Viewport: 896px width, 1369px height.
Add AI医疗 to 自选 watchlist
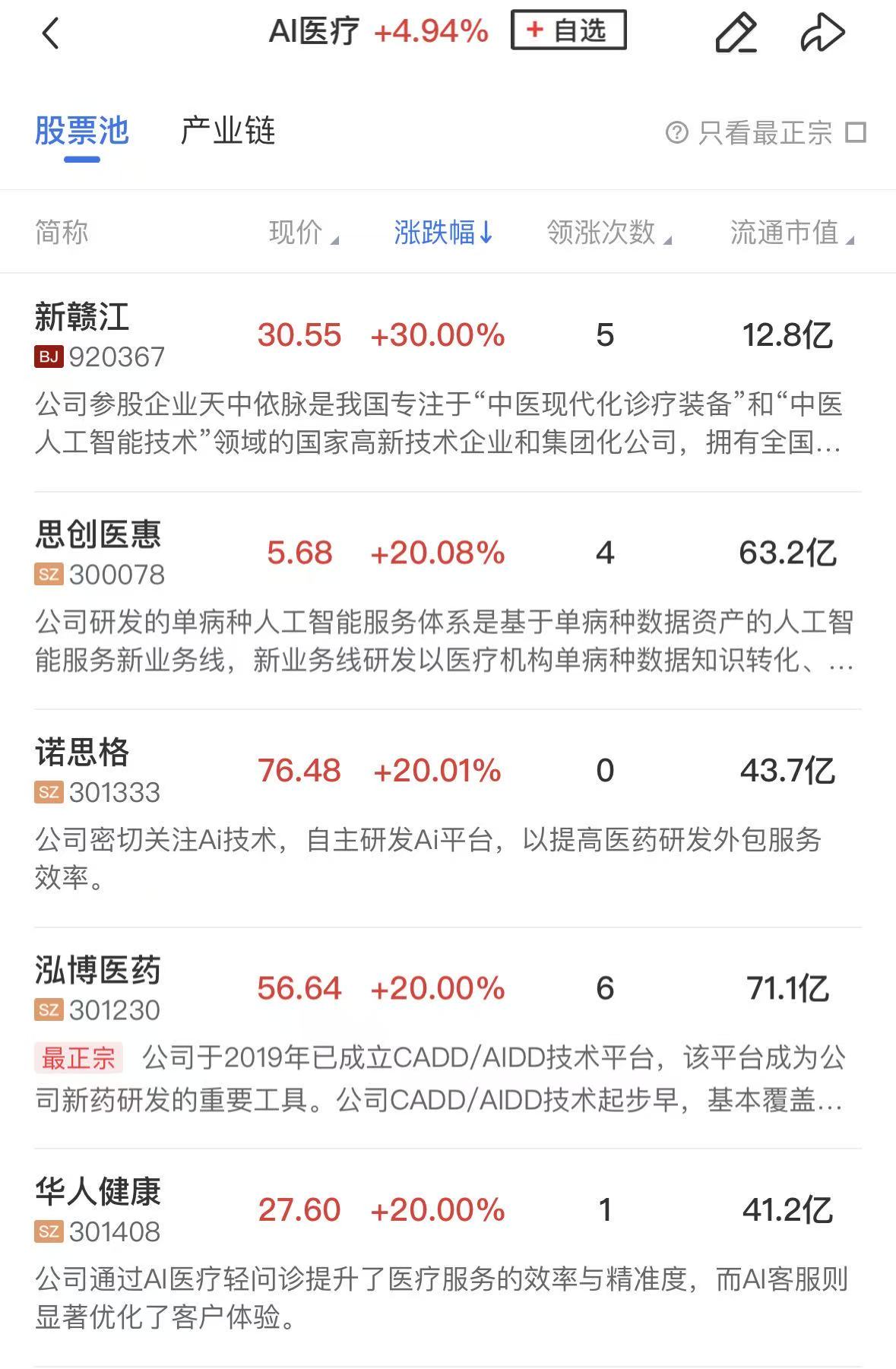coord(568,31)
